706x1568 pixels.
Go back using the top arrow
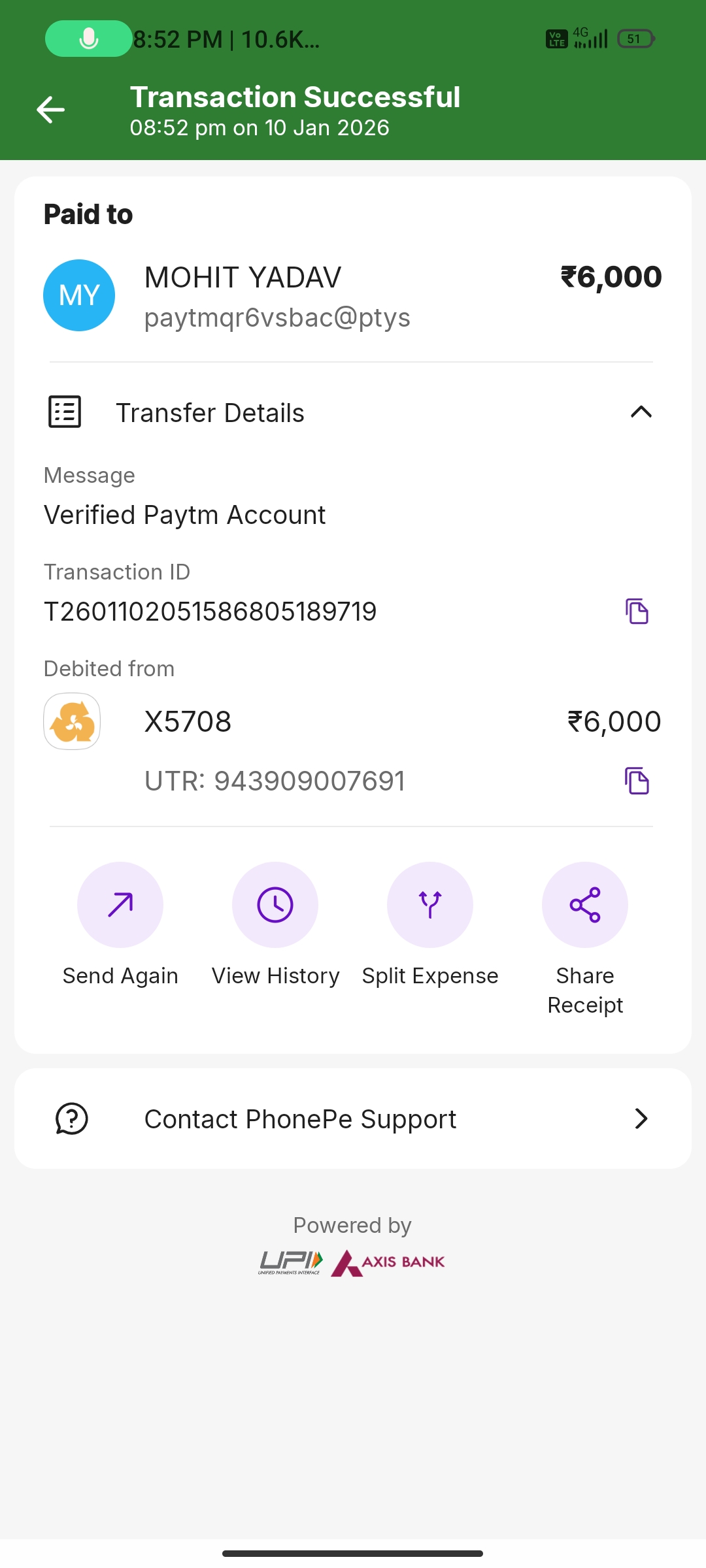click(50, 110)
